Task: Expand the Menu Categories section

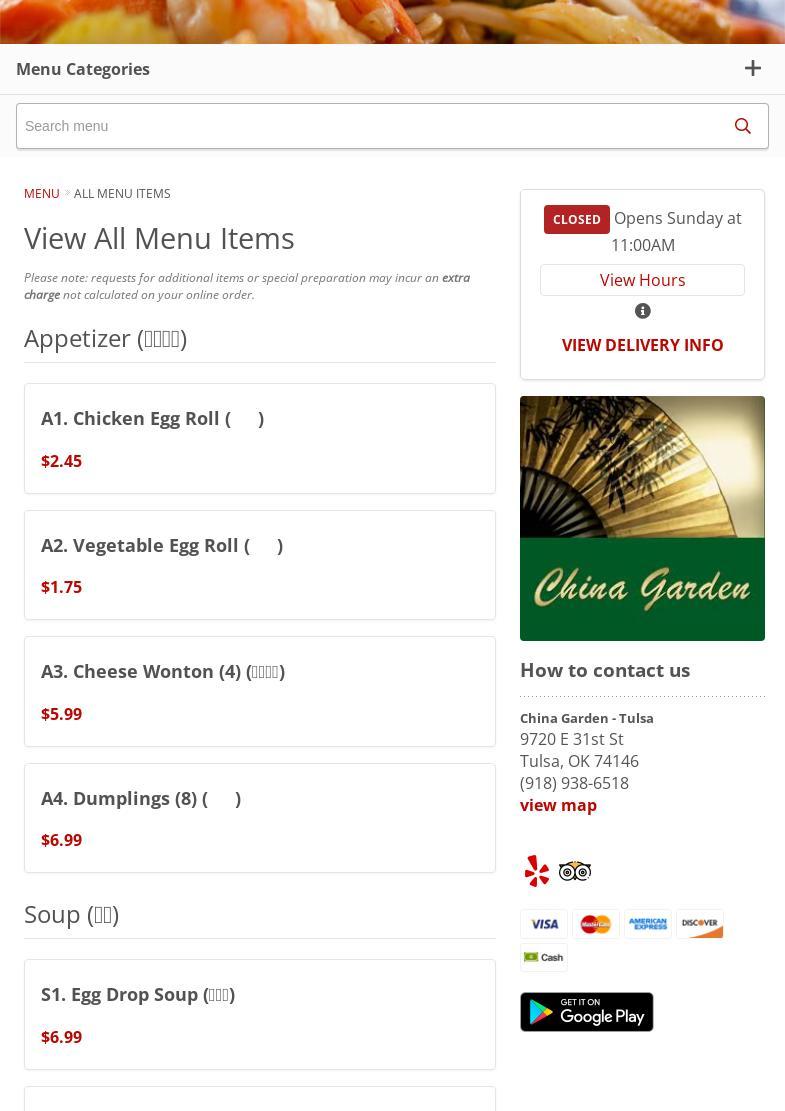Action: 752,69
